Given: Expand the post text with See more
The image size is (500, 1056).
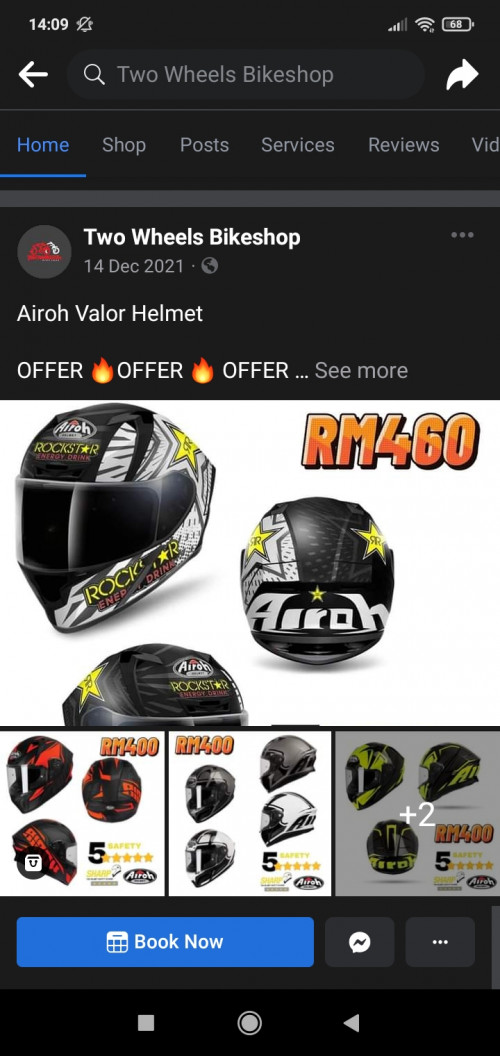Looking at the screenshot, I should 361,370.
